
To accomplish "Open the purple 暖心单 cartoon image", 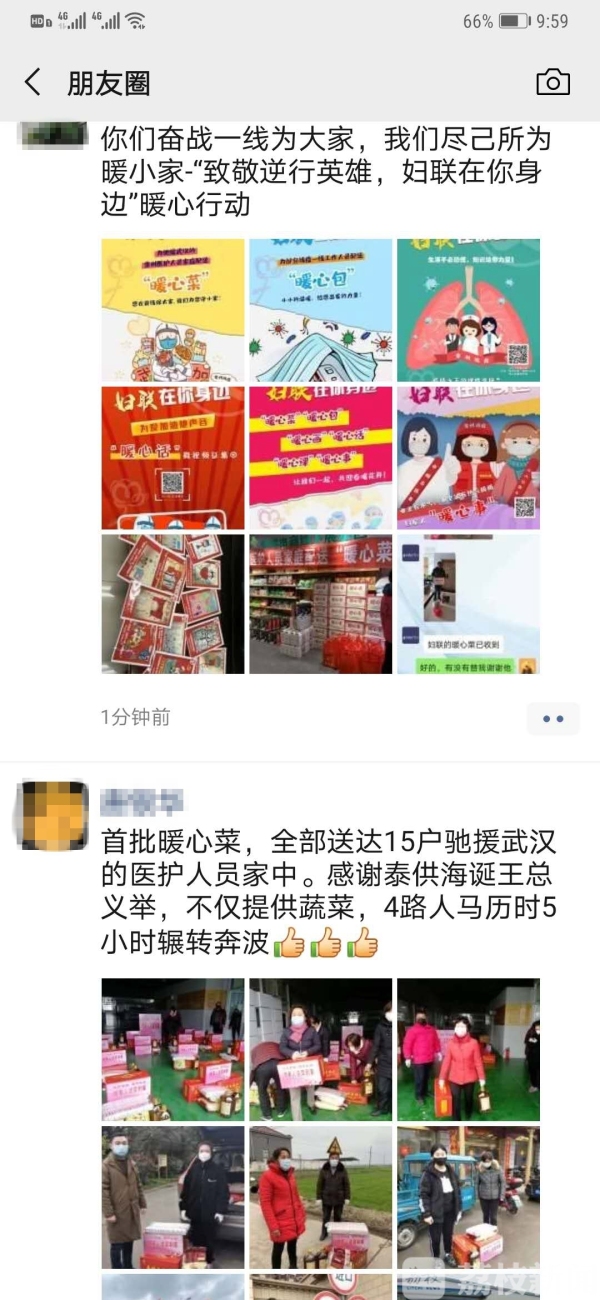I will 468,457.
